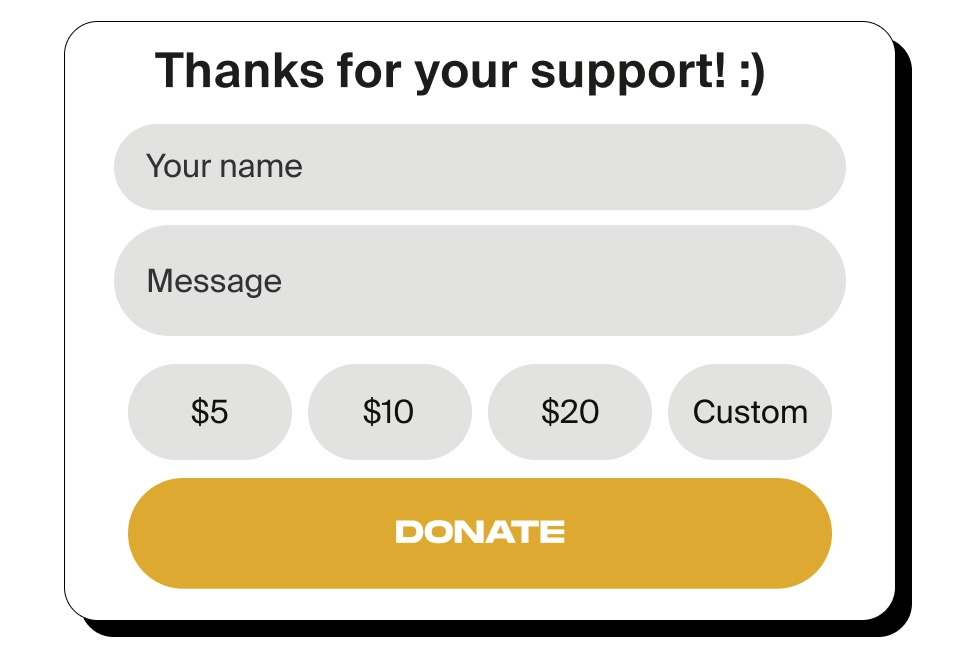Tap the Your name field
Viewport: 960px width, 672px height.
click(480, 167)
